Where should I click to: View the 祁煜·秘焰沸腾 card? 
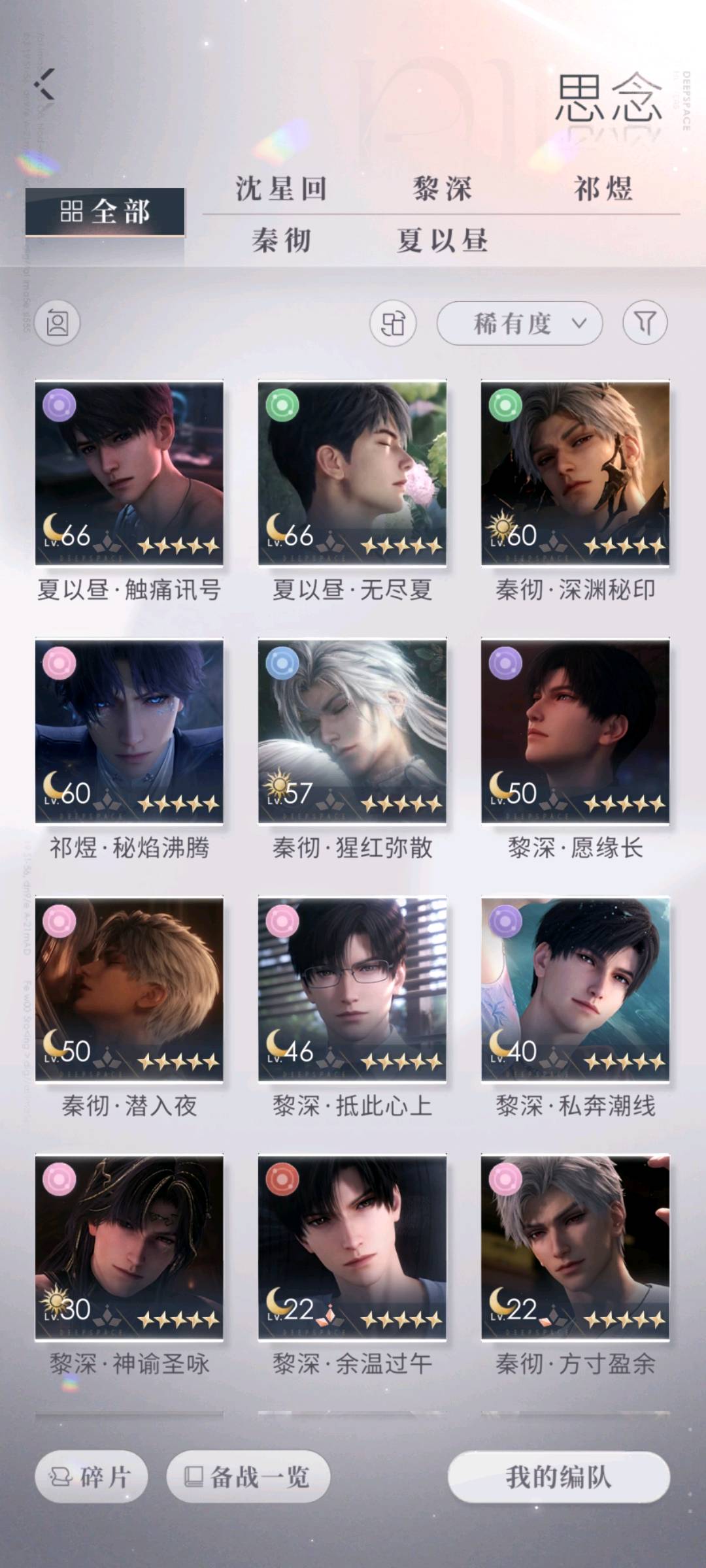point(129,732)
